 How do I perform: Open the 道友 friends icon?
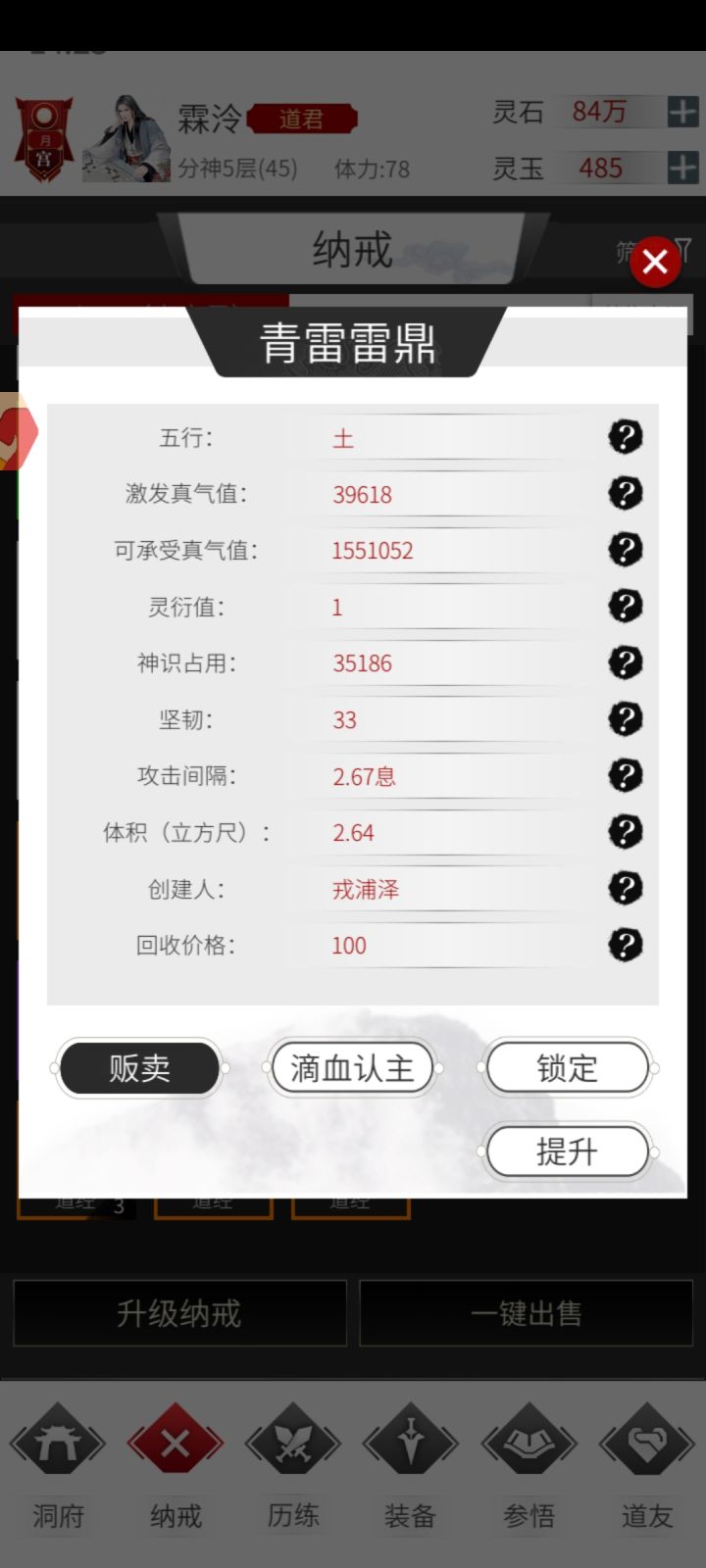tap(646, 1441)
